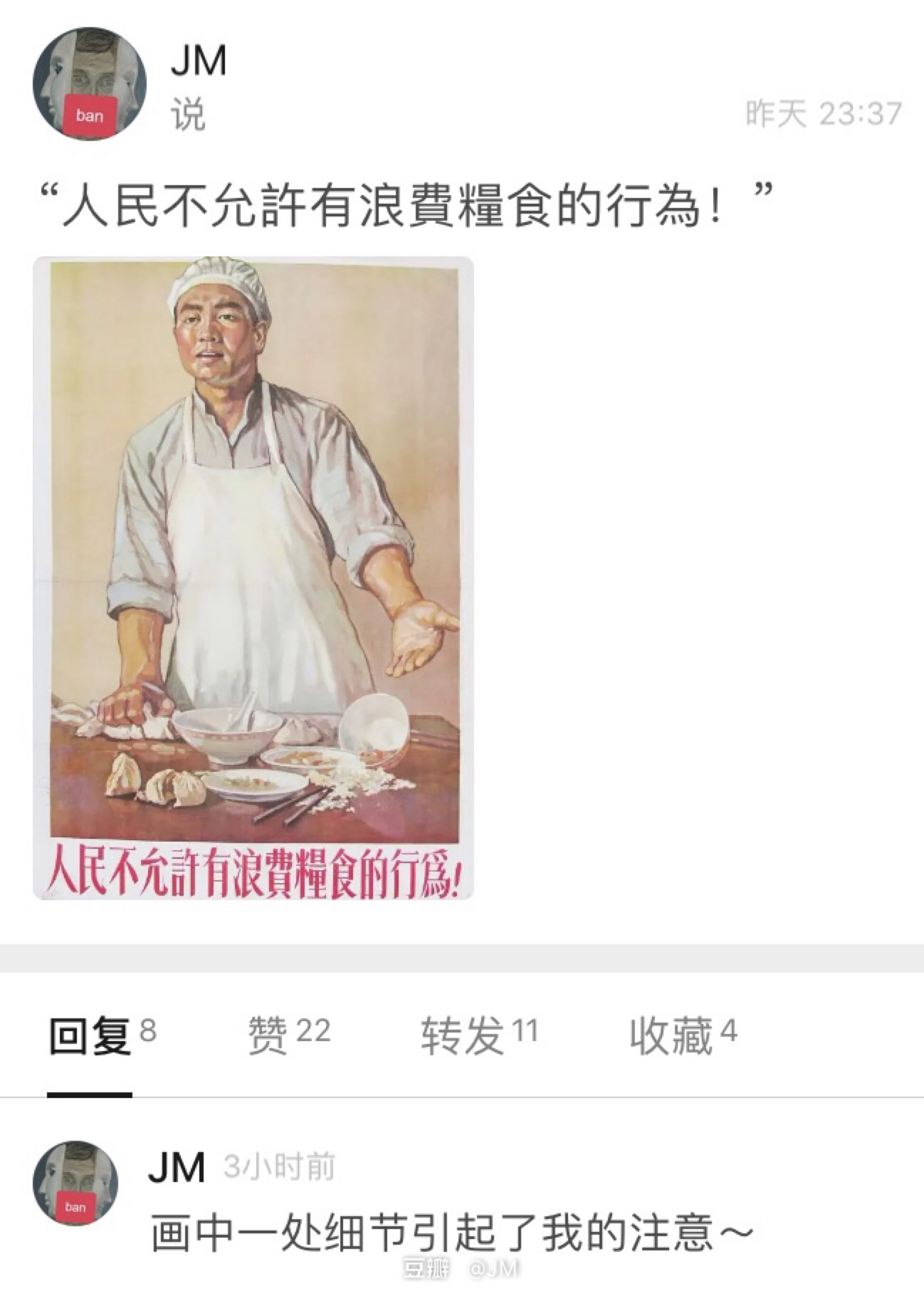Switch to the 回复 tab
The height and width of the screenshot is (1296, 924).
click(102, 1036)
